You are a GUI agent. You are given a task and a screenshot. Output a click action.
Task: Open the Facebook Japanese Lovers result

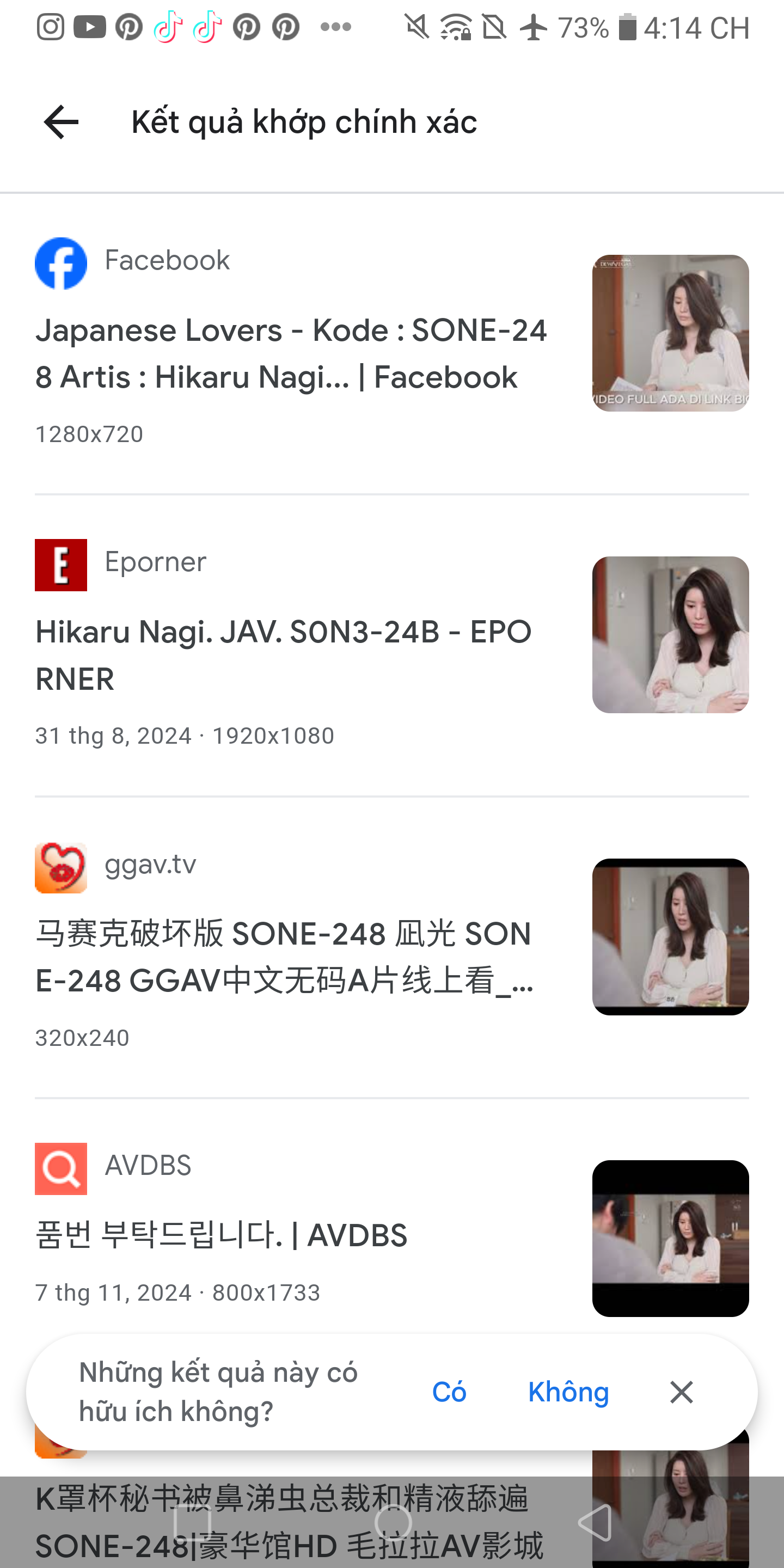(291, 354)
